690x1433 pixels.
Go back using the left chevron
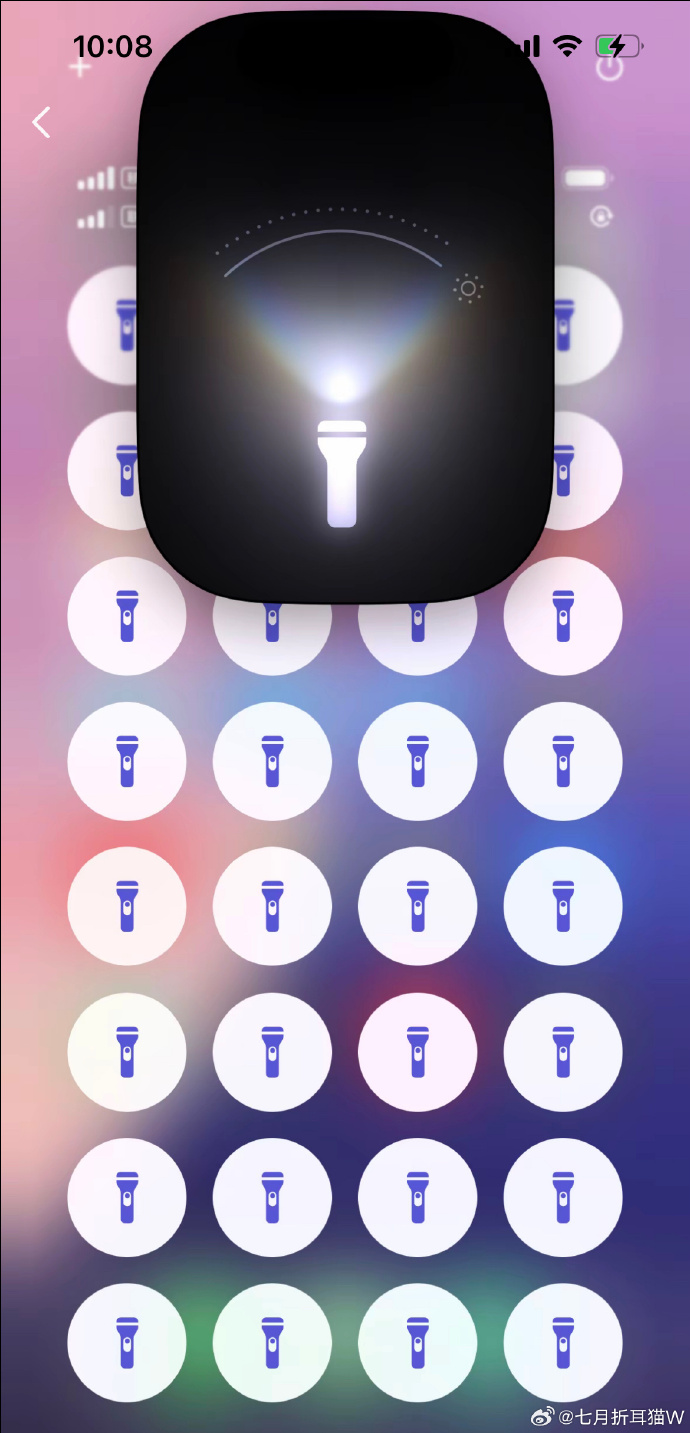(41, 122)
